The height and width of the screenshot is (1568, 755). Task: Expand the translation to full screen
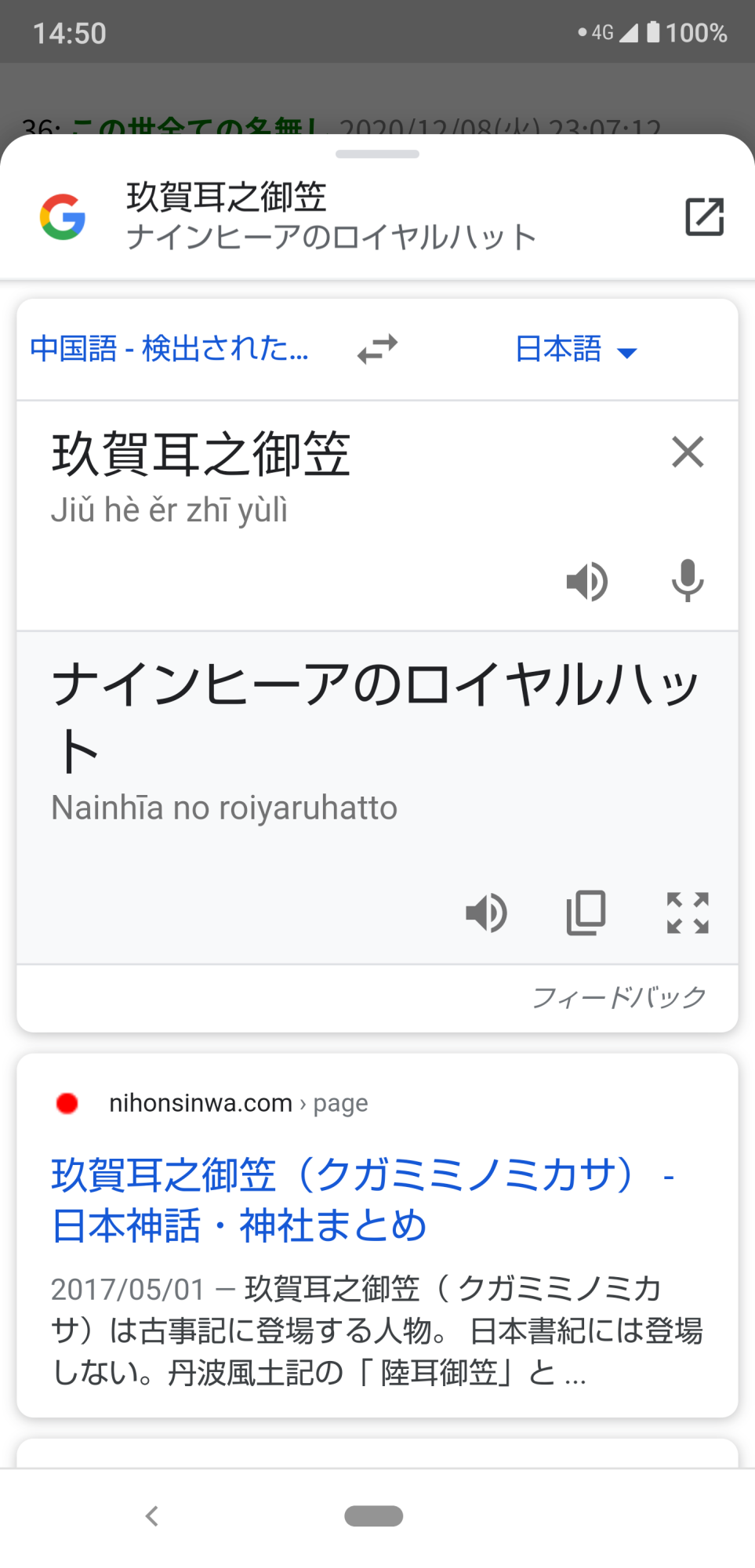point(688,913)
